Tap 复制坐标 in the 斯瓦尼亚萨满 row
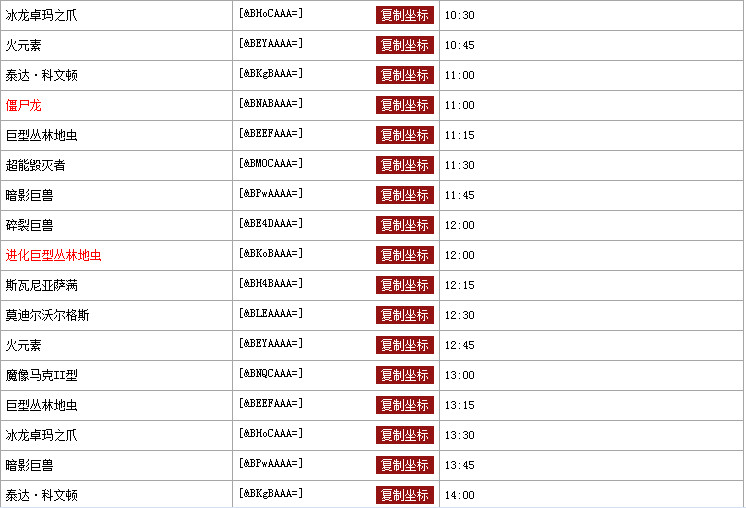 coord(405,285)
